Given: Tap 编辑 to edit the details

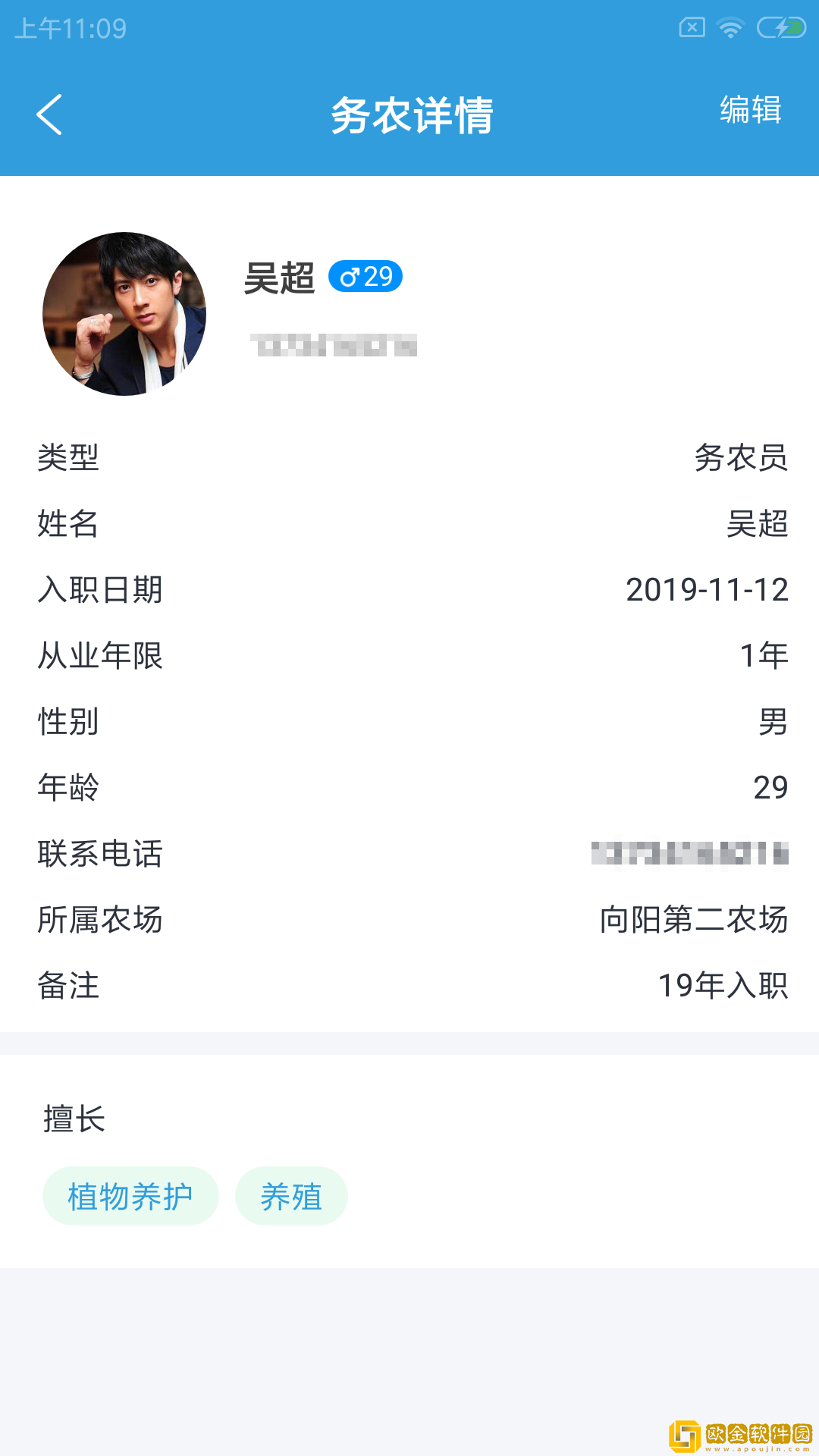Looking at the screenshot, I should [x=750, y=110].
